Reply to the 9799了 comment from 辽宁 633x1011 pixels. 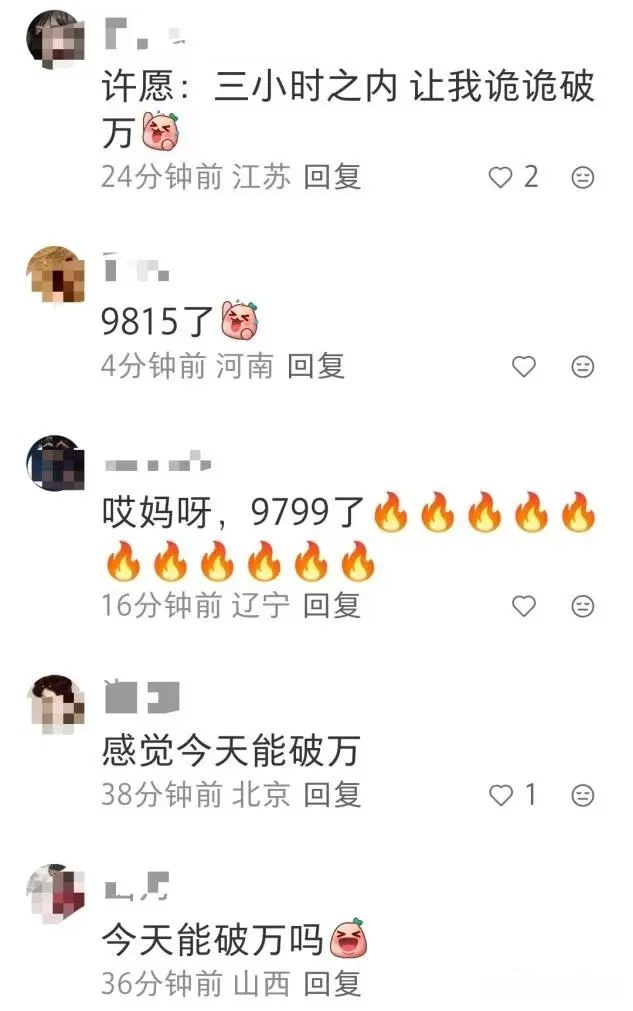pos(332,606)
